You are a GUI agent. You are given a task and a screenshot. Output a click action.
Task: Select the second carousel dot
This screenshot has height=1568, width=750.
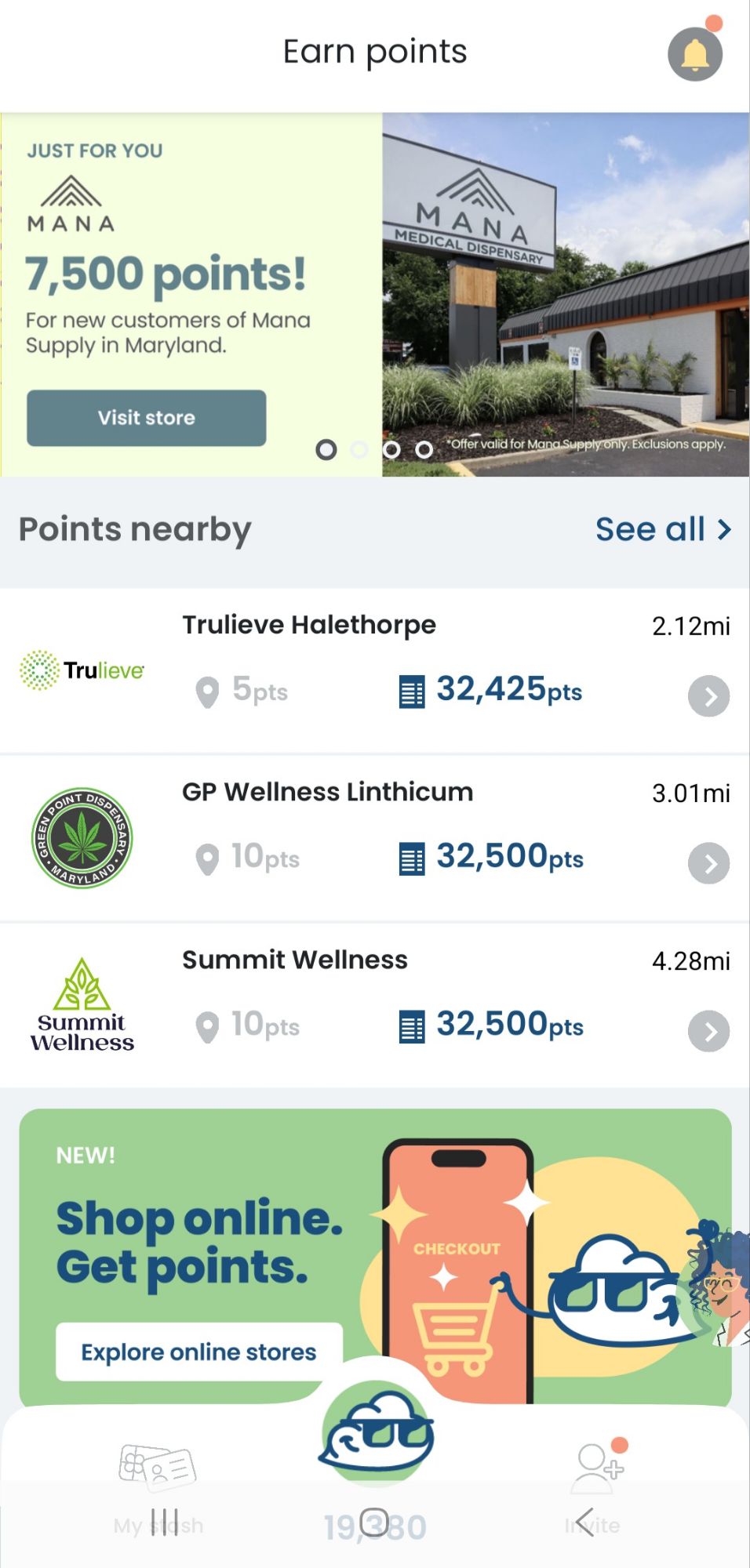coord(360,450)
